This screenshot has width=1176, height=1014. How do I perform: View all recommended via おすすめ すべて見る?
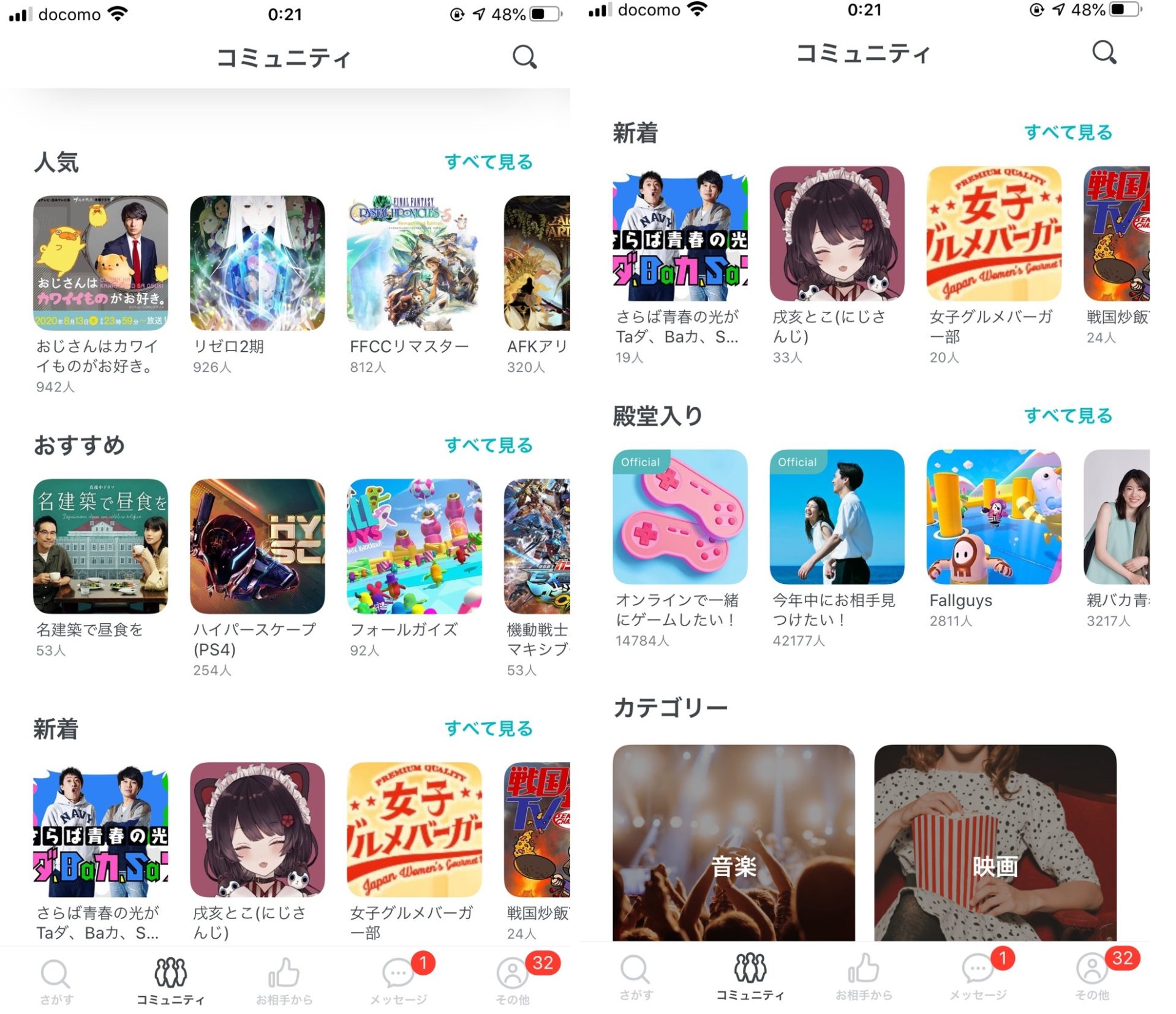(x=488, y=445)
